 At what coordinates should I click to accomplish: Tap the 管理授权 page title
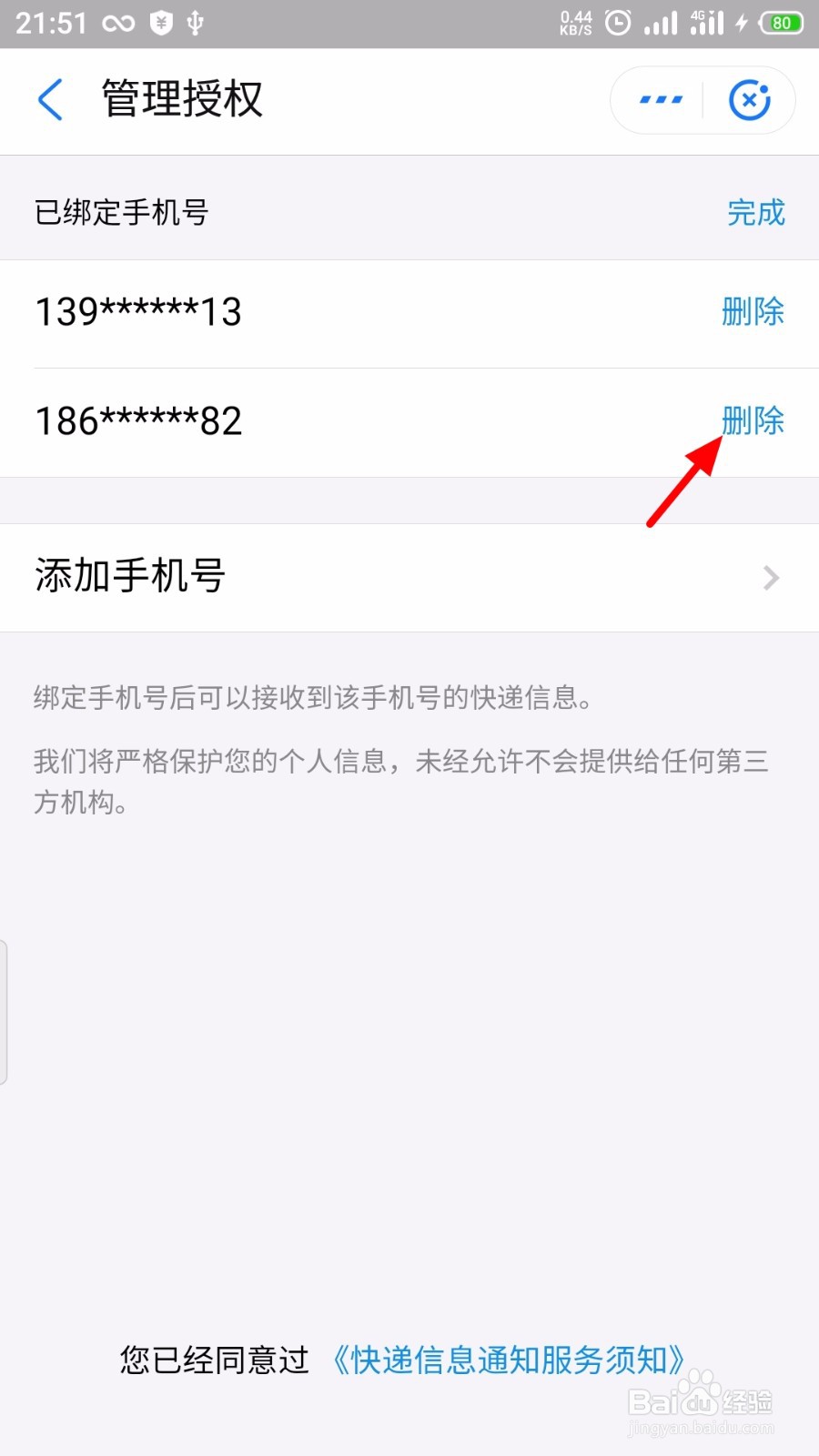180,100
